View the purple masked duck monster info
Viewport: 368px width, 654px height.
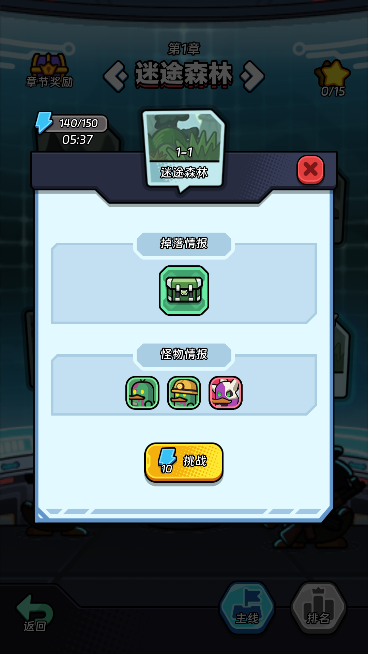[x=226, y=393]
